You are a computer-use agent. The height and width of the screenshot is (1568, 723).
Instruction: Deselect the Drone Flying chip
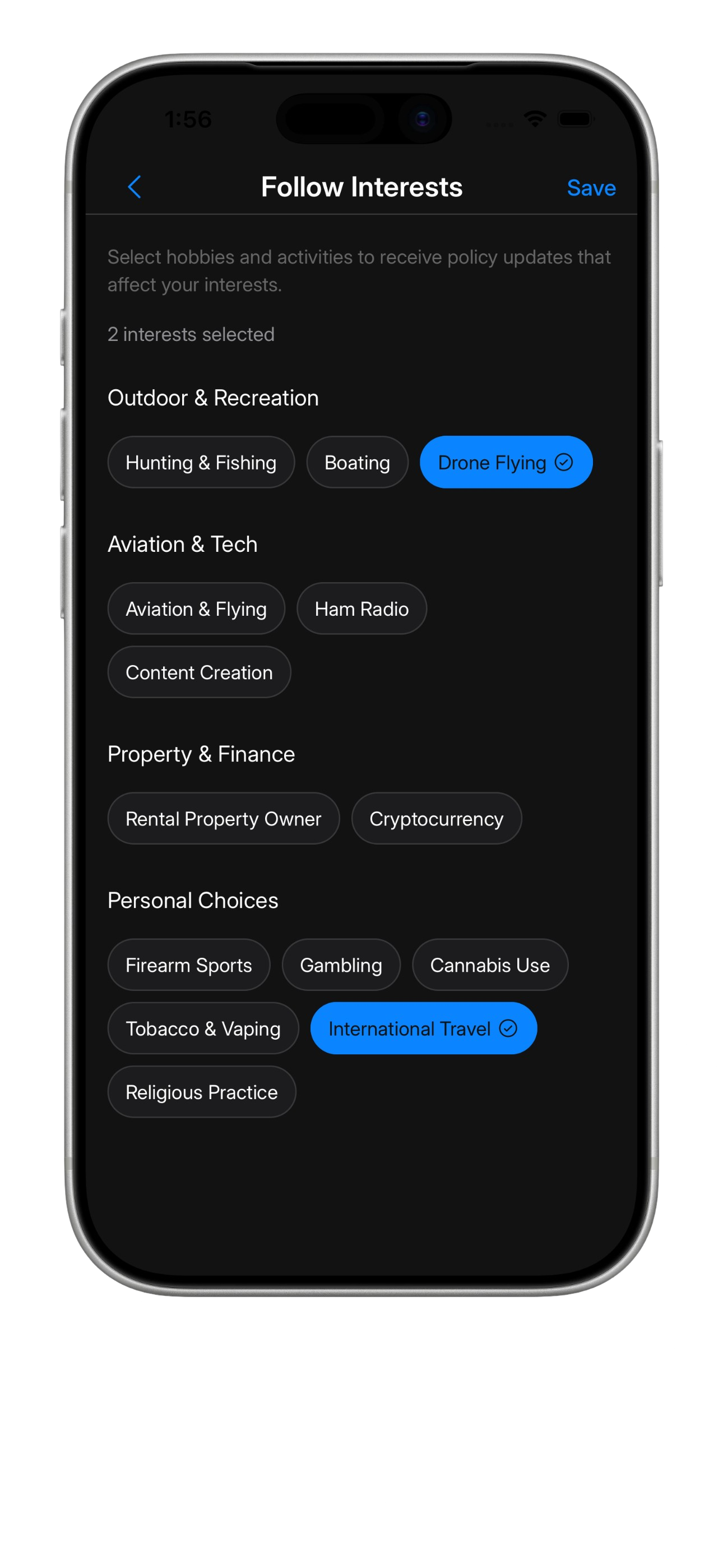505,463
